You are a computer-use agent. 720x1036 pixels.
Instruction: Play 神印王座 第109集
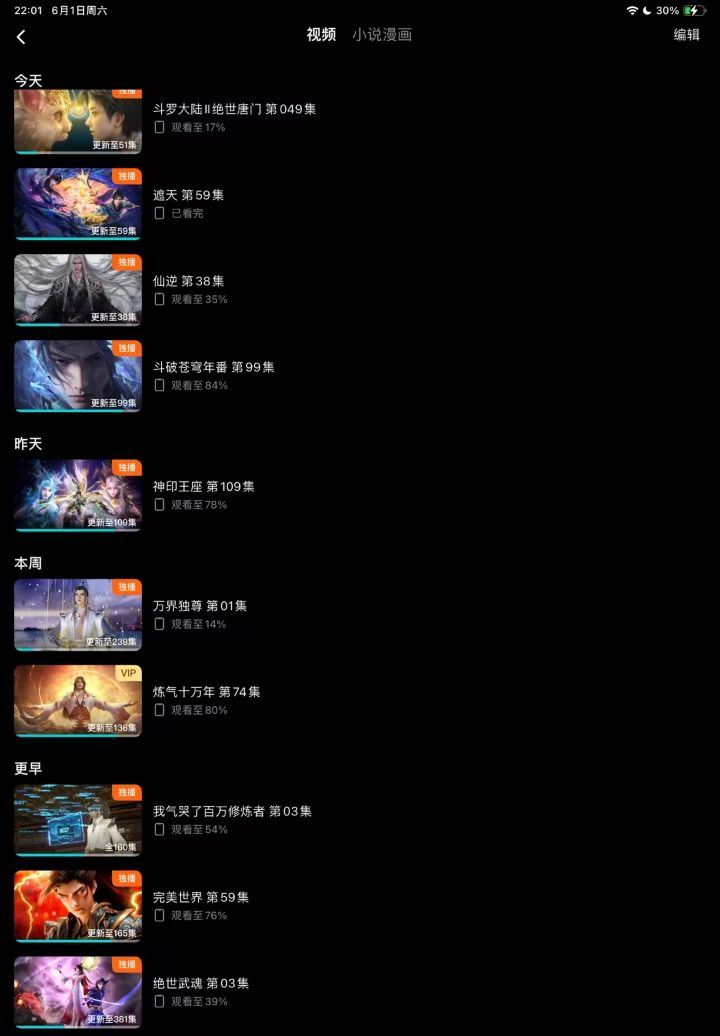coord(203,487)
